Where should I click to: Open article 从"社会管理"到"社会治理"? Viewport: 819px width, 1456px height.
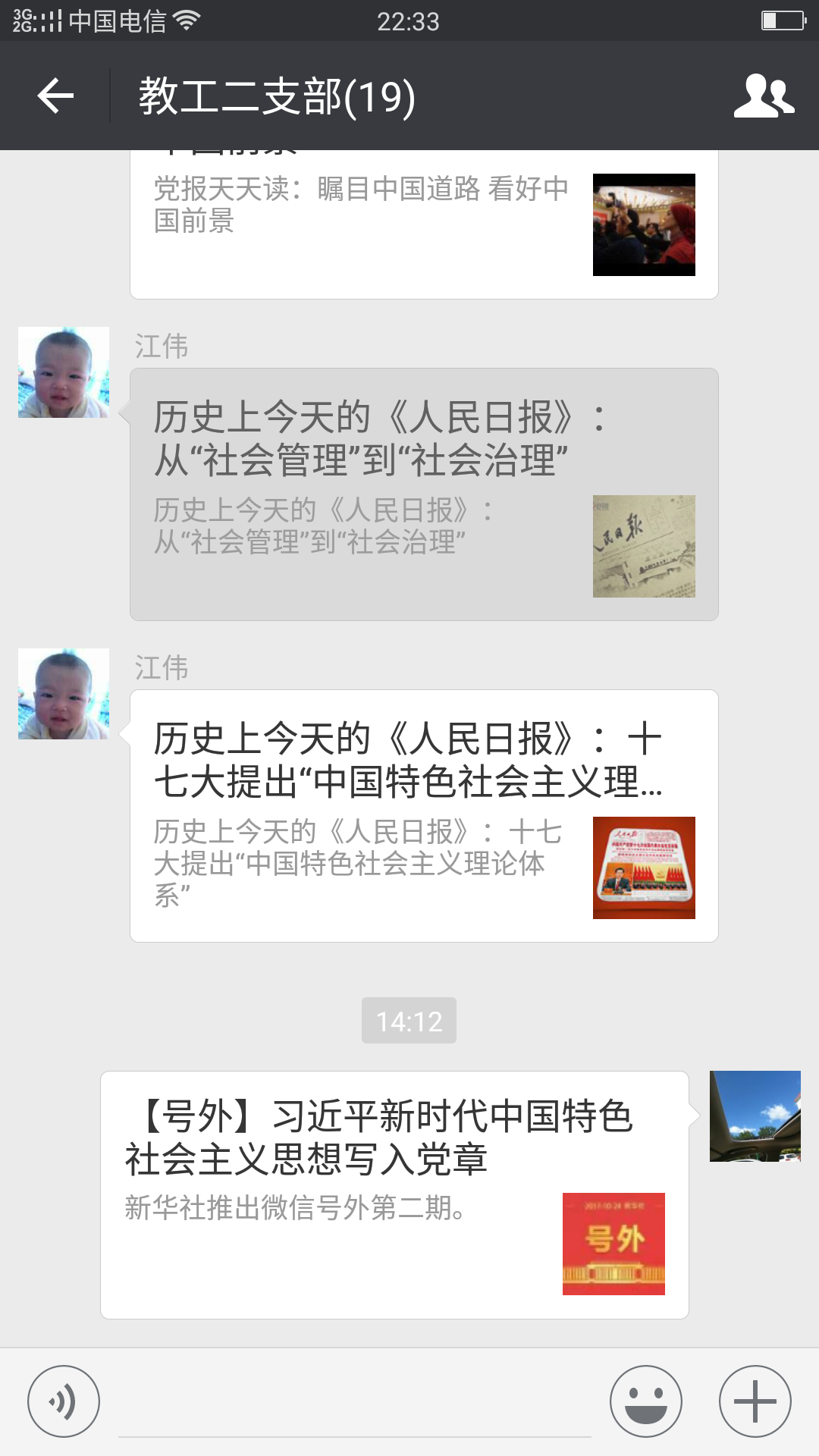pos(423,494)
